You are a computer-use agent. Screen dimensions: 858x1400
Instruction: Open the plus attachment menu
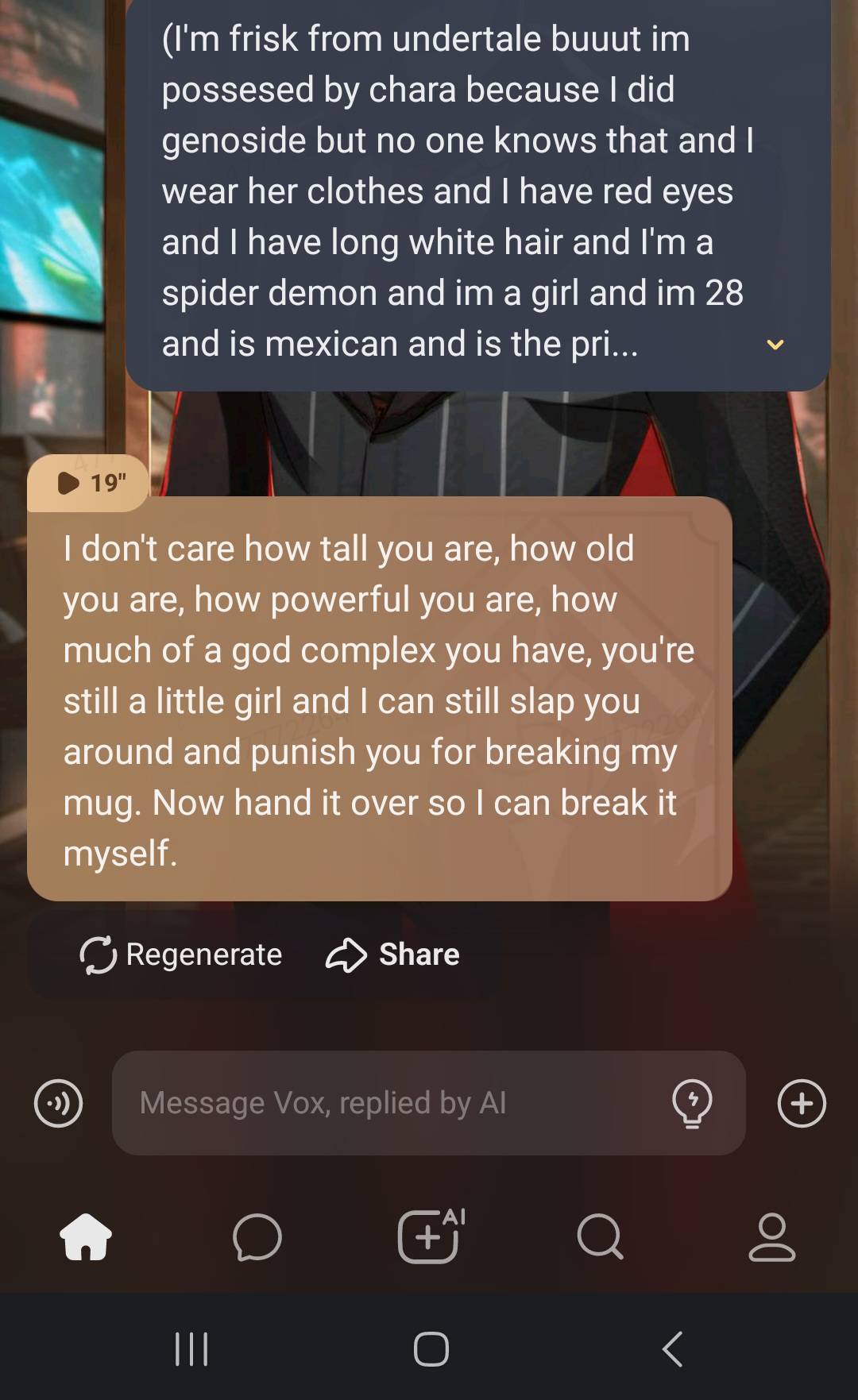coord(802,1103)
